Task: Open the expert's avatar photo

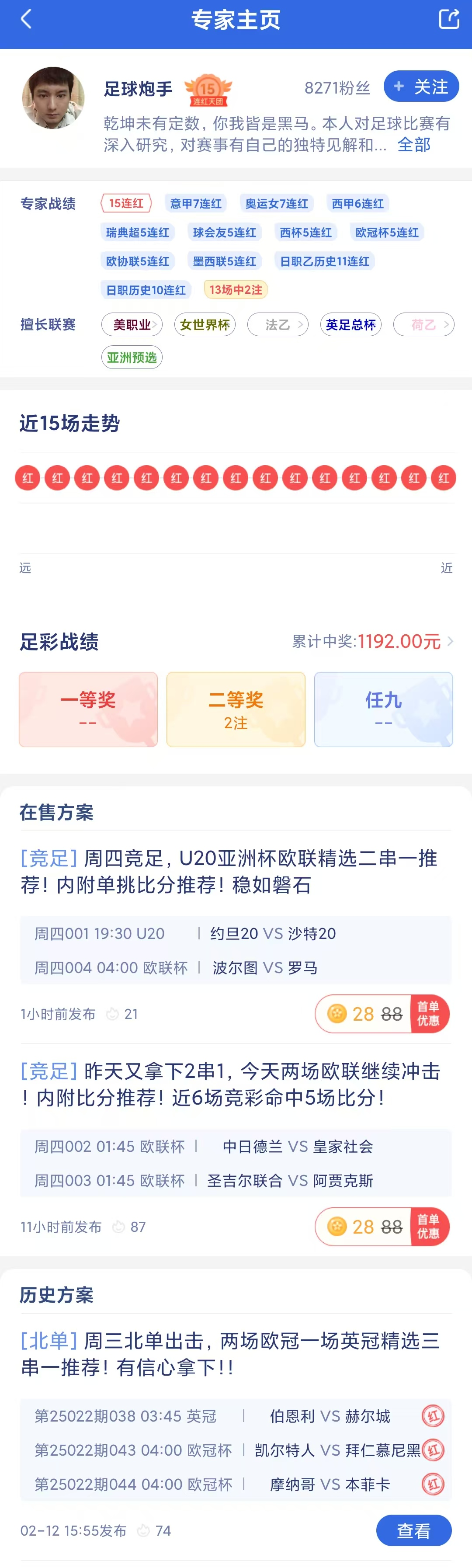Action: [53, 98]
